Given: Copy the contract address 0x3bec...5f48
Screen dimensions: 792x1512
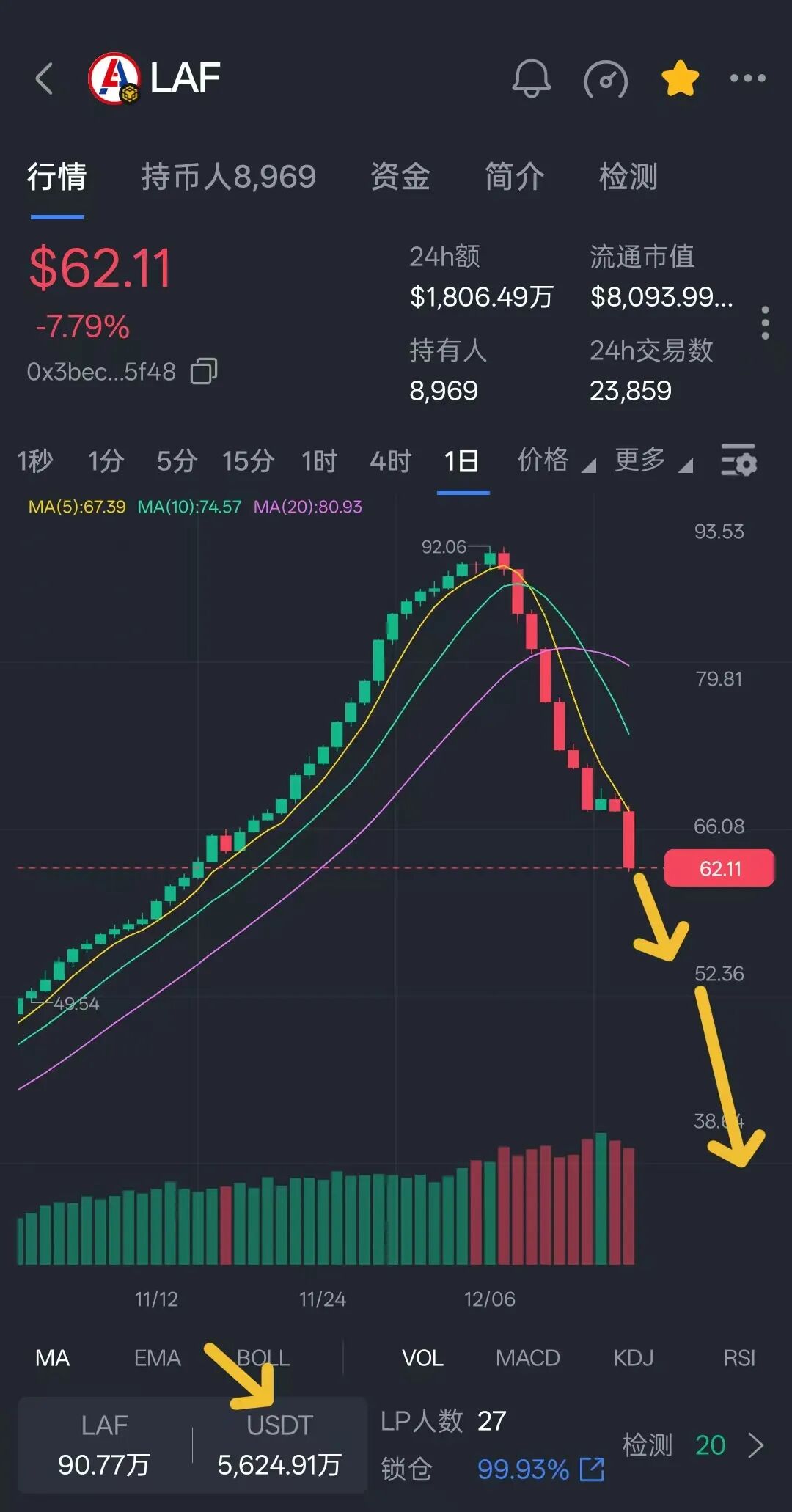Looking at the screenshot, I should coord(204,372).
